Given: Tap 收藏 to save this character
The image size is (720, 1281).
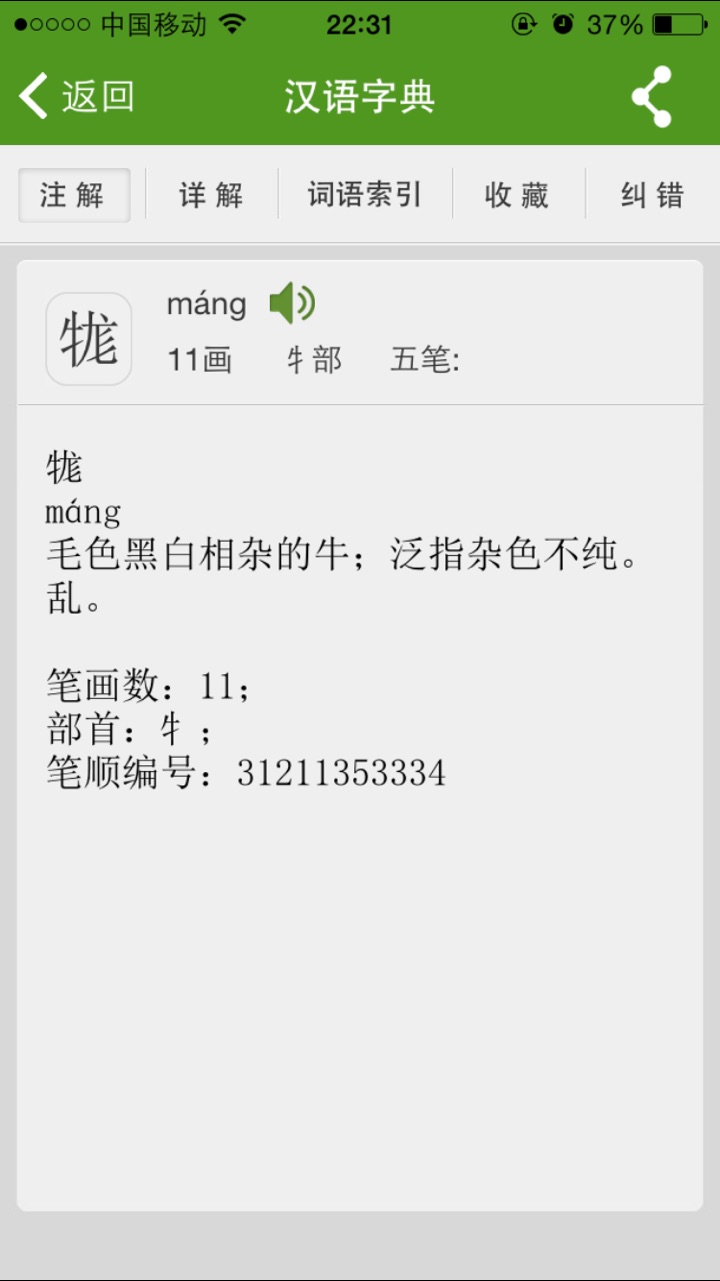Looking at the screenshot, I should [x=517, y=195].
